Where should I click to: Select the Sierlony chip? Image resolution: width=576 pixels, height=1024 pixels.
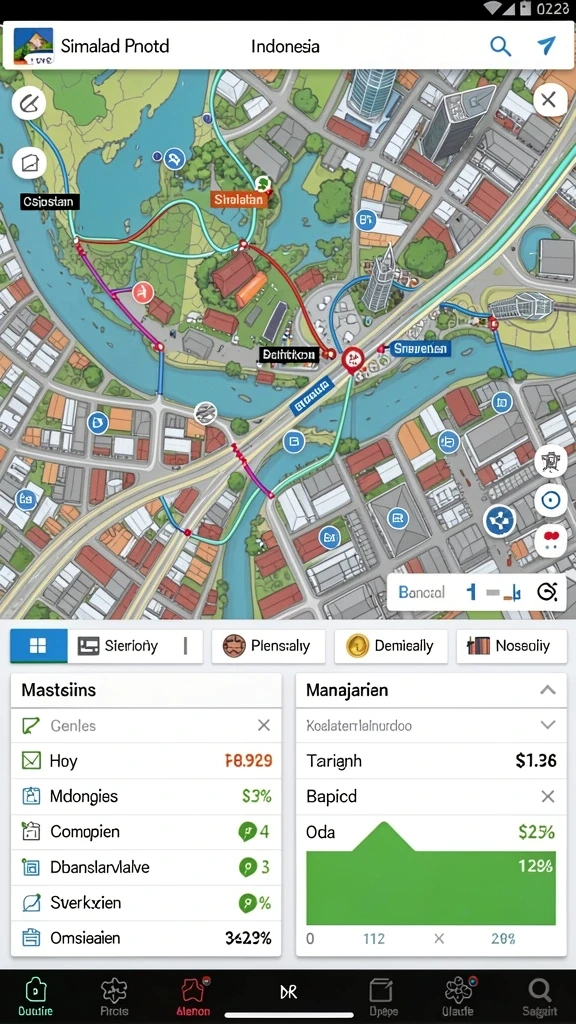(135, 646)
